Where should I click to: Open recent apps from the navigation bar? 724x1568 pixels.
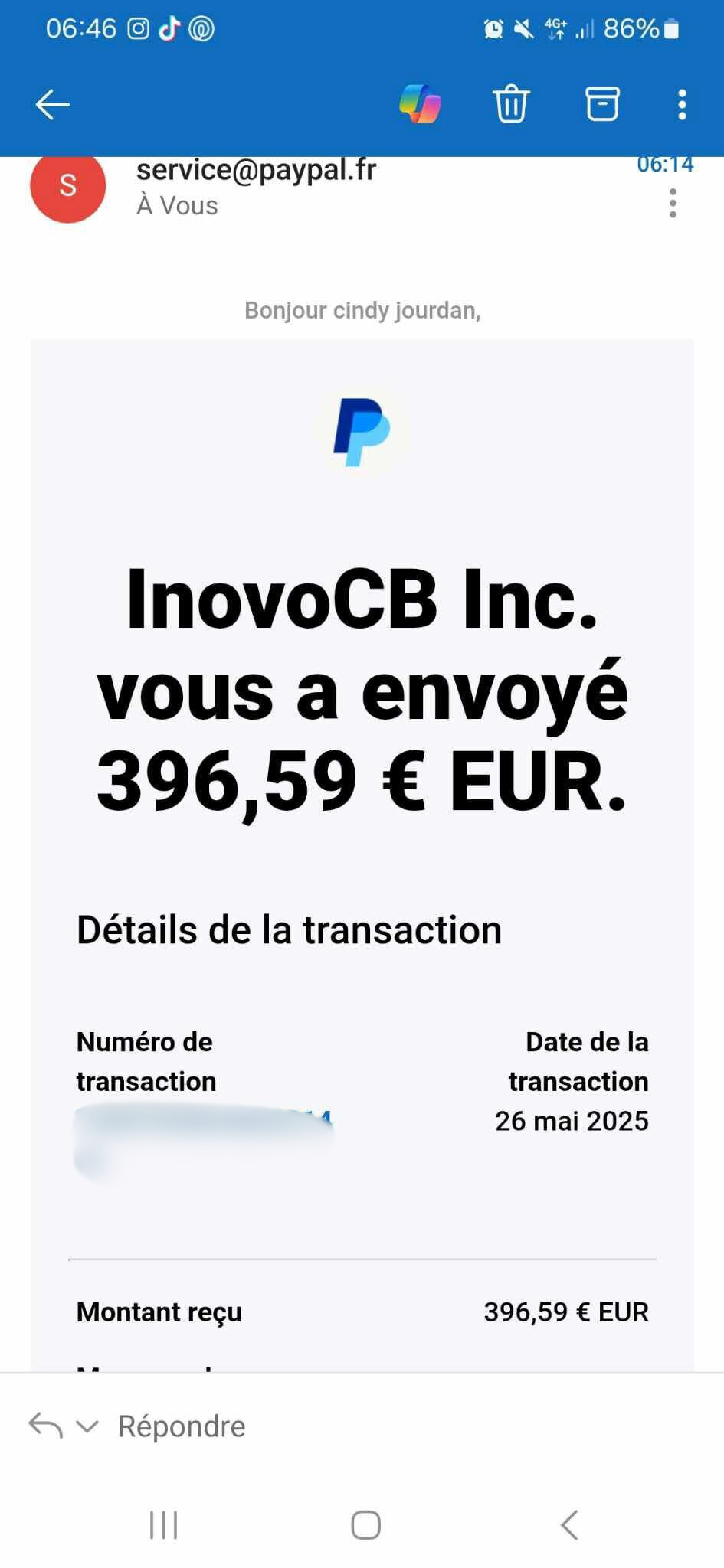click(x=163, y=1524)
